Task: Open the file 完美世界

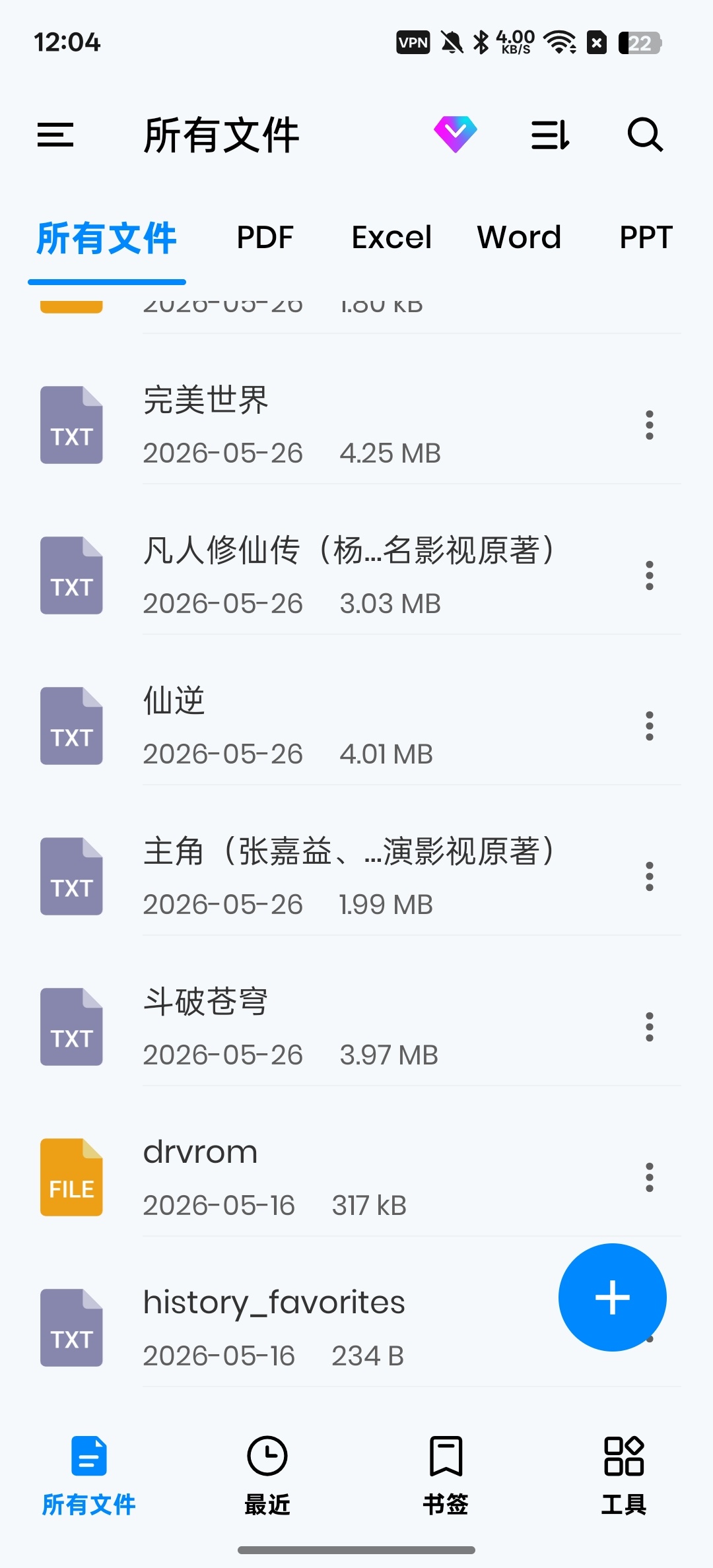Action: pyautogui.click(x=356, y=425)
